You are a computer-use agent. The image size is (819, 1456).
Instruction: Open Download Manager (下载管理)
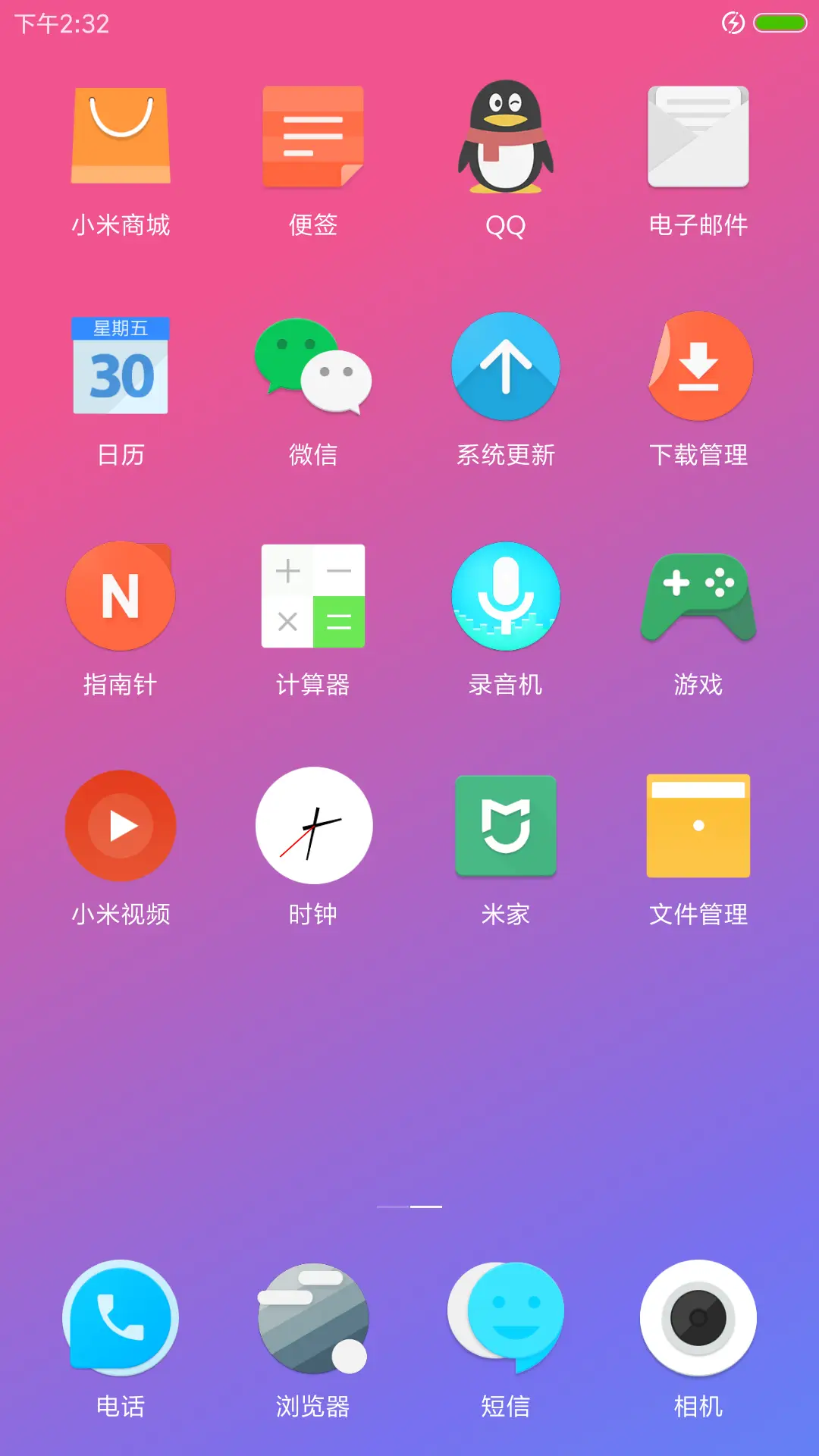point(699,366)
